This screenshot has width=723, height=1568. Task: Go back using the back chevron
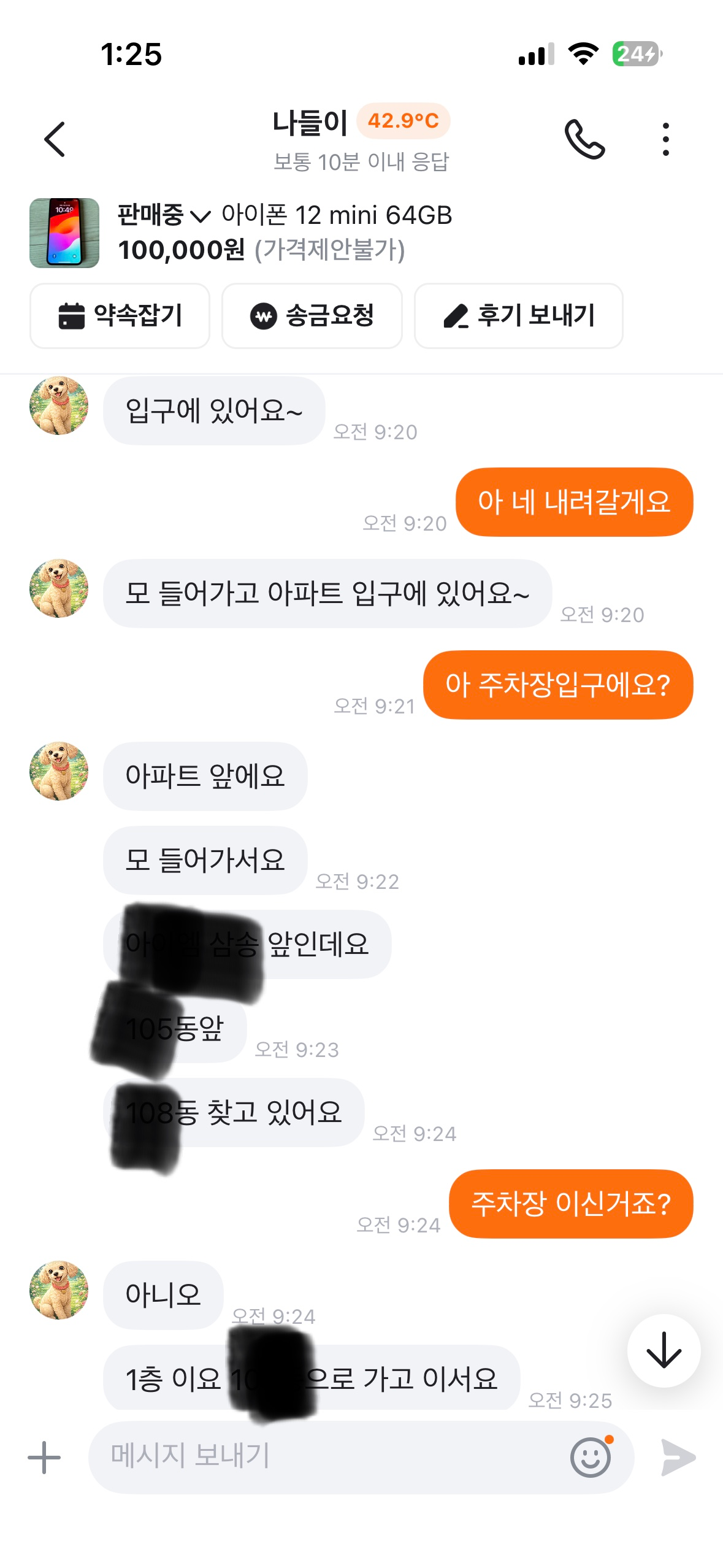pos(55,138)
